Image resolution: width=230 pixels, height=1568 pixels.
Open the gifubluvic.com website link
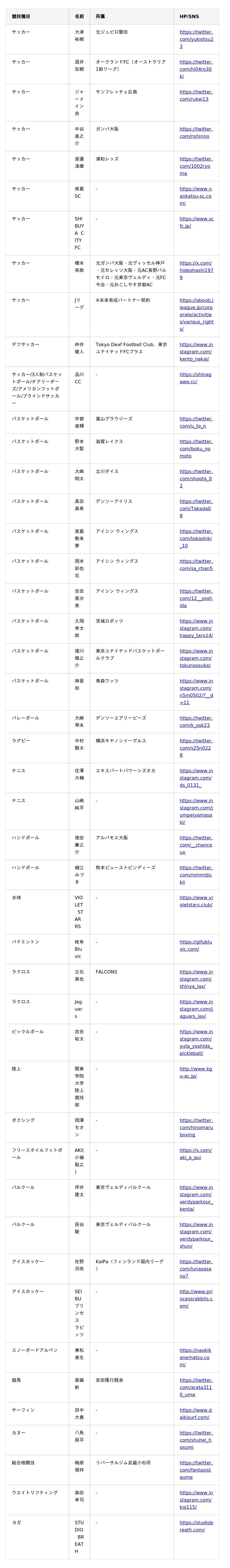tap(196, 945)
